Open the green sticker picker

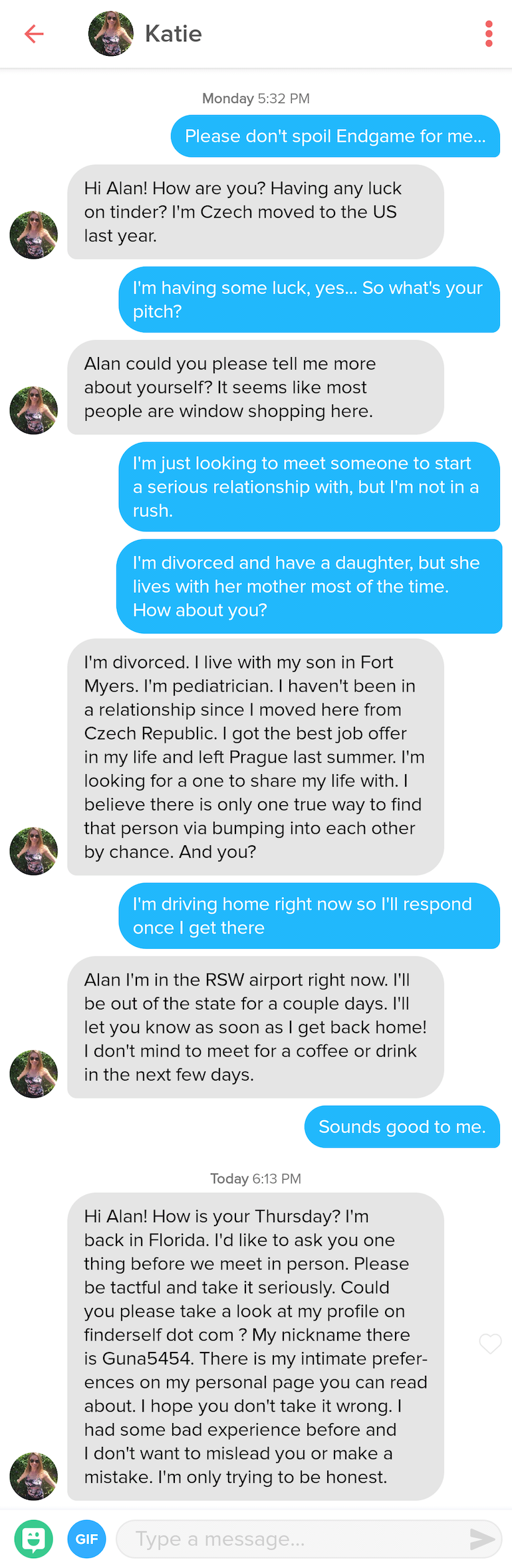coord(33,1539)
